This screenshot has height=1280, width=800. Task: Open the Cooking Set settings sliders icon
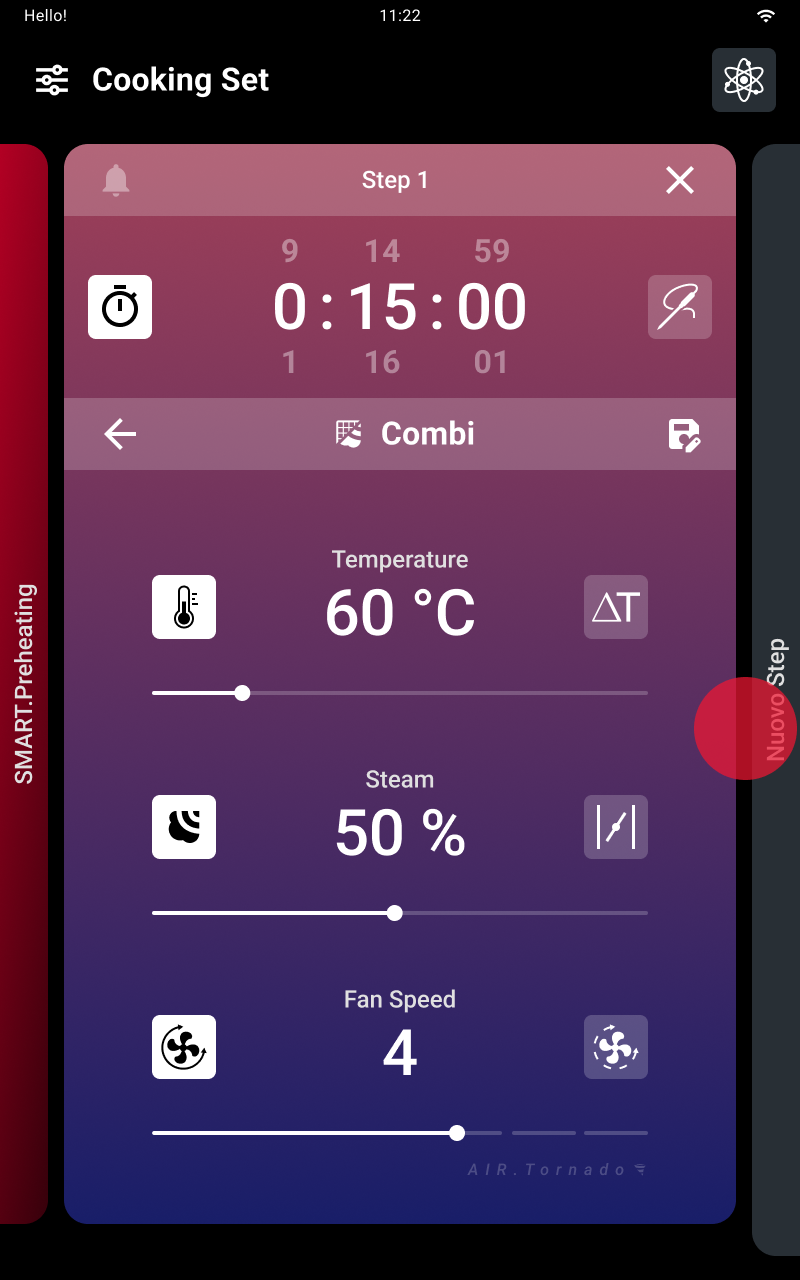pyautogui.click(x=52, y=80)
